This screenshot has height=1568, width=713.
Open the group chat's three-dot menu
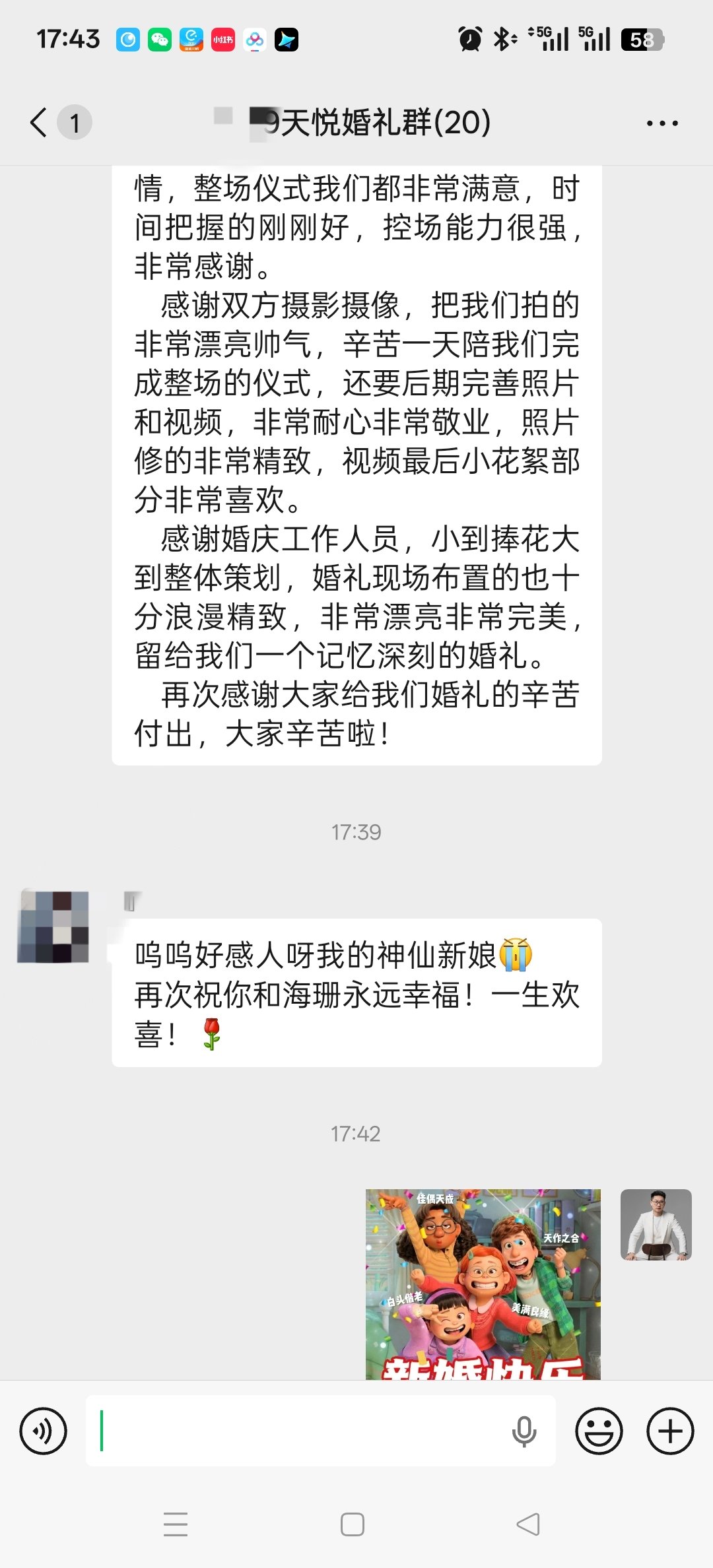pos(662,123)
